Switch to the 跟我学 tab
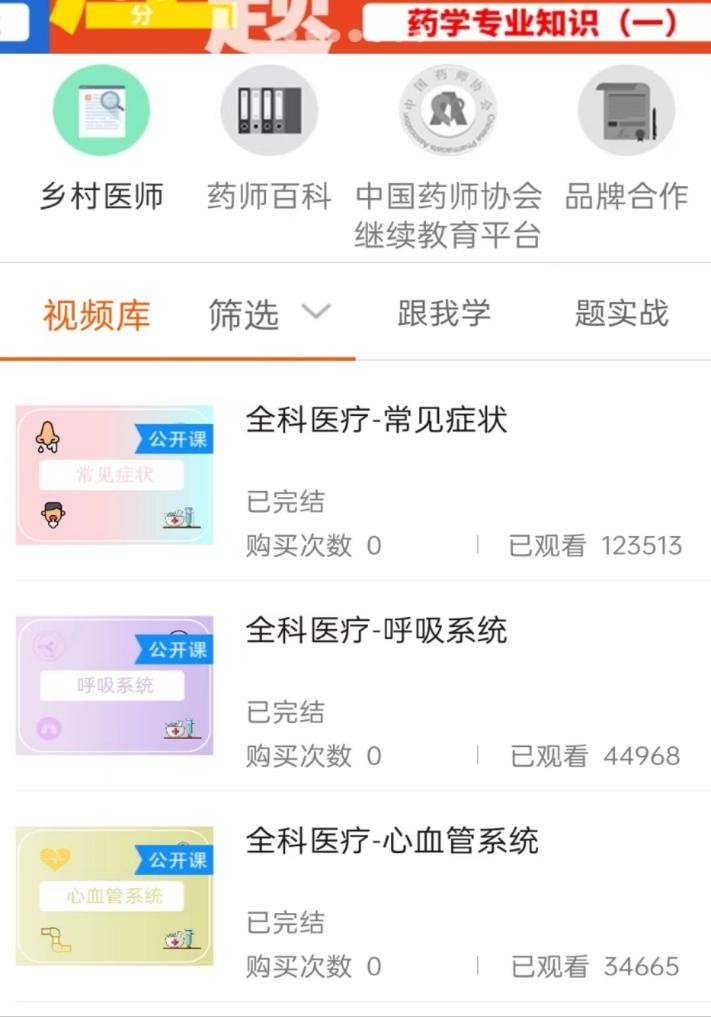Screen dimensions: 711x1017 coord(444,313)
